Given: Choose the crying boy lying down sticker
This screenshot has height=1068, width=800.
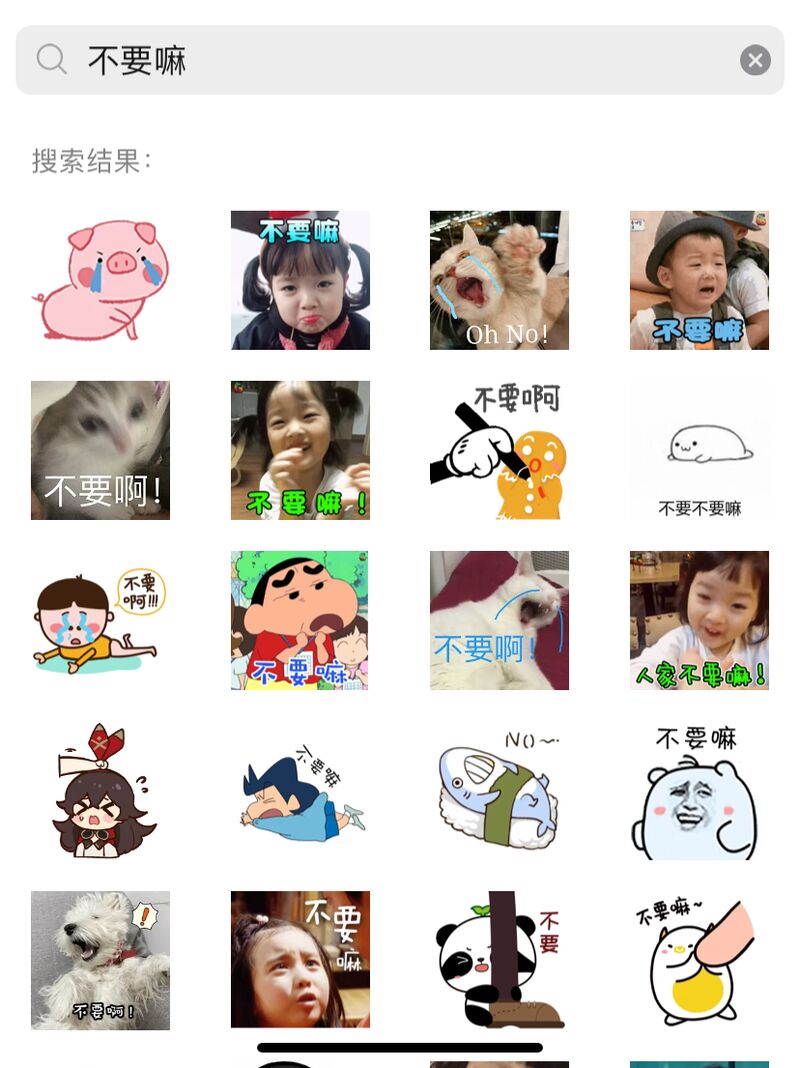Looking at the screenshot, I should pos(100,620).
